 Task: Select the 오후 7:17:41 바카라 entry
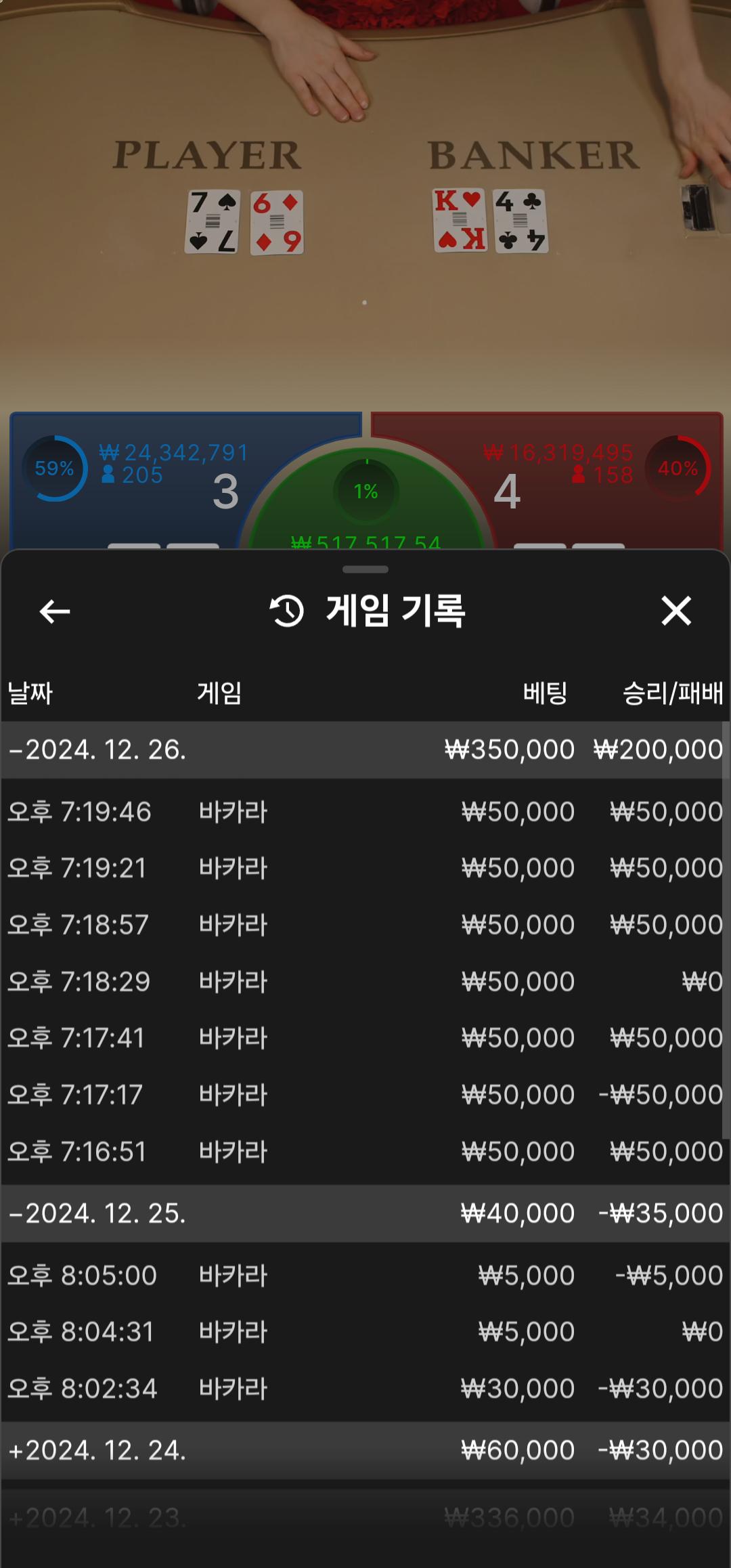(x=365, y=1038)
